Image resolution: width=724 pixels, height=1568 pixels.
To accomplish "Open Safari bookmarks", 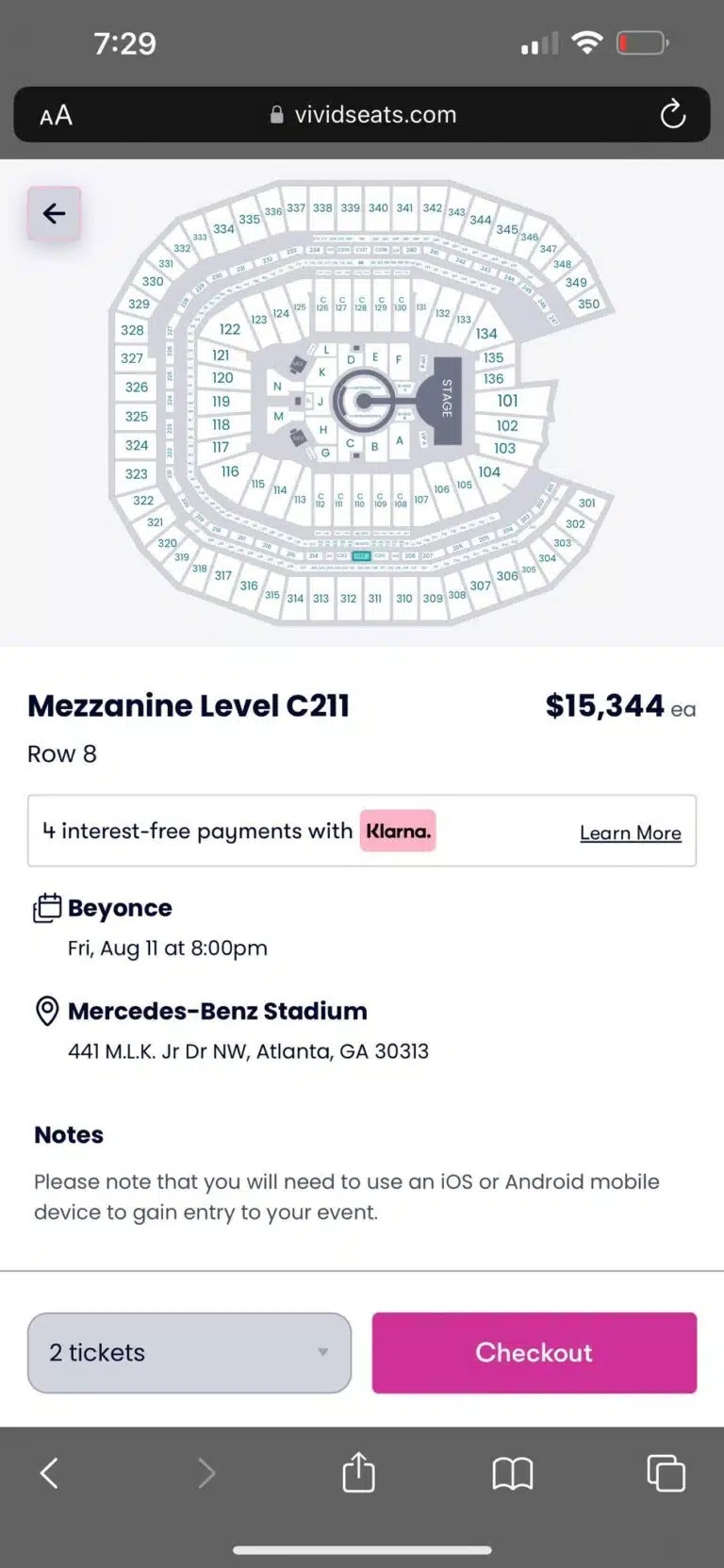I will [x=512, y=1473].
